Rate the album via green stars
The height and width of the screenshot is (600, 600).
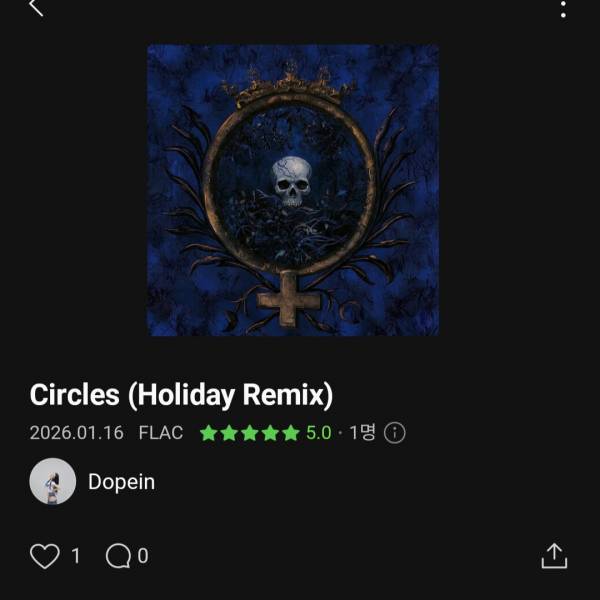click(249, 433)
